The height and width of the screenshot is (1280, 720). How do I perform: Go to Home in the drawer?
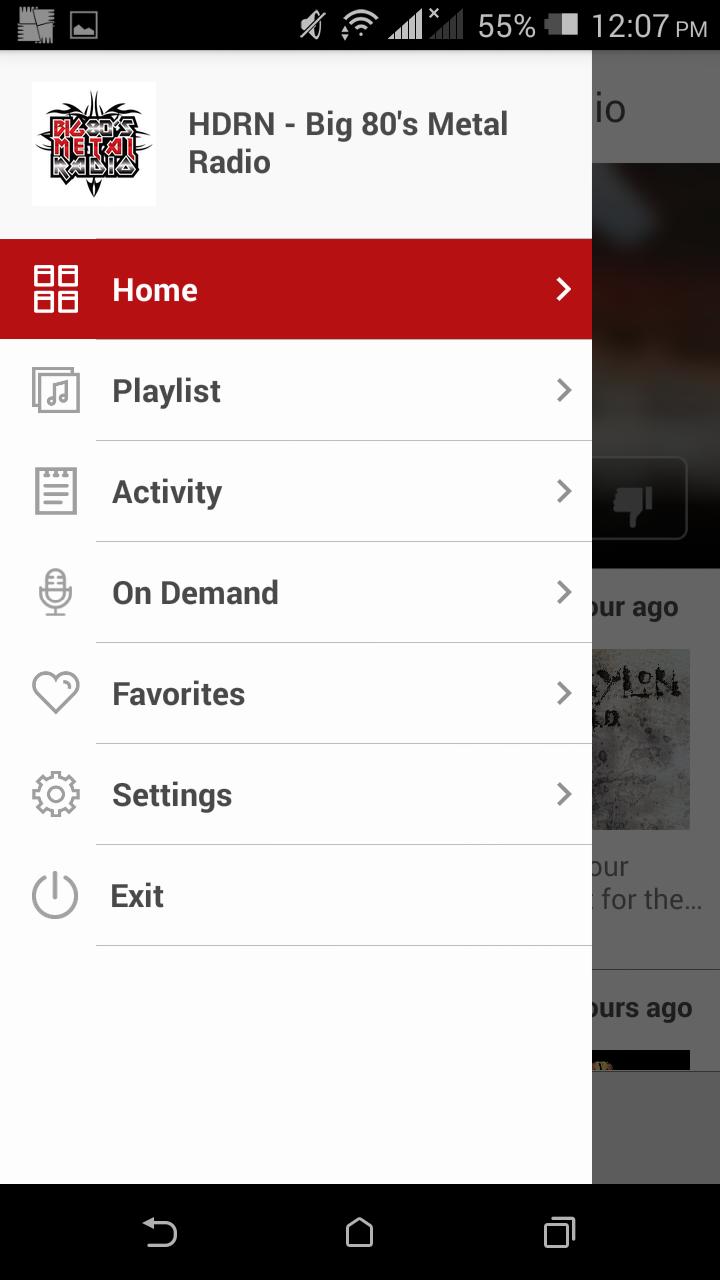(295, 289)
